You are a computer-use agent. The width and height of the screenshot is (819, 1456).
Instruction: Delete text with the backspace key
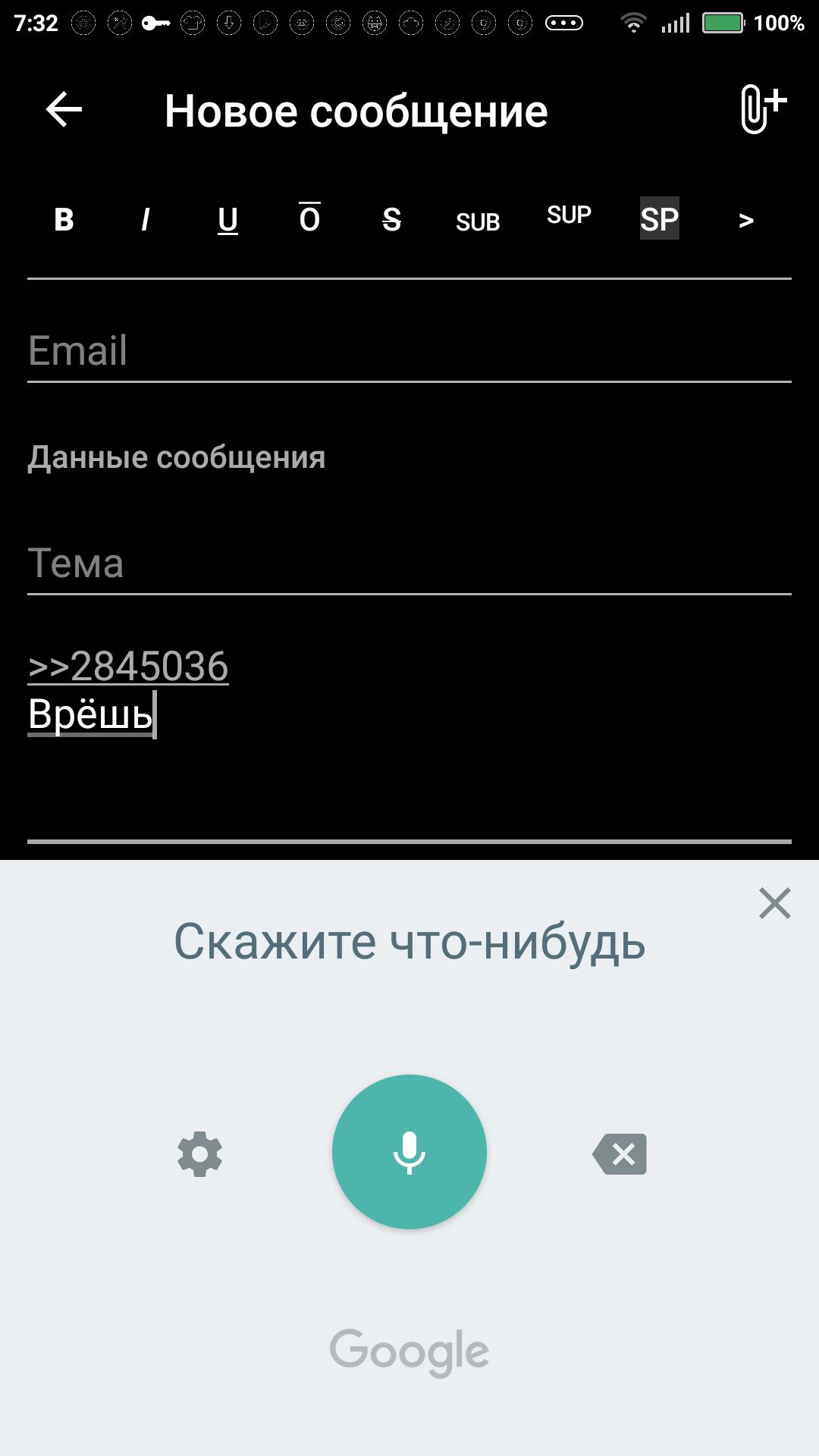[x=620, y=1154]
